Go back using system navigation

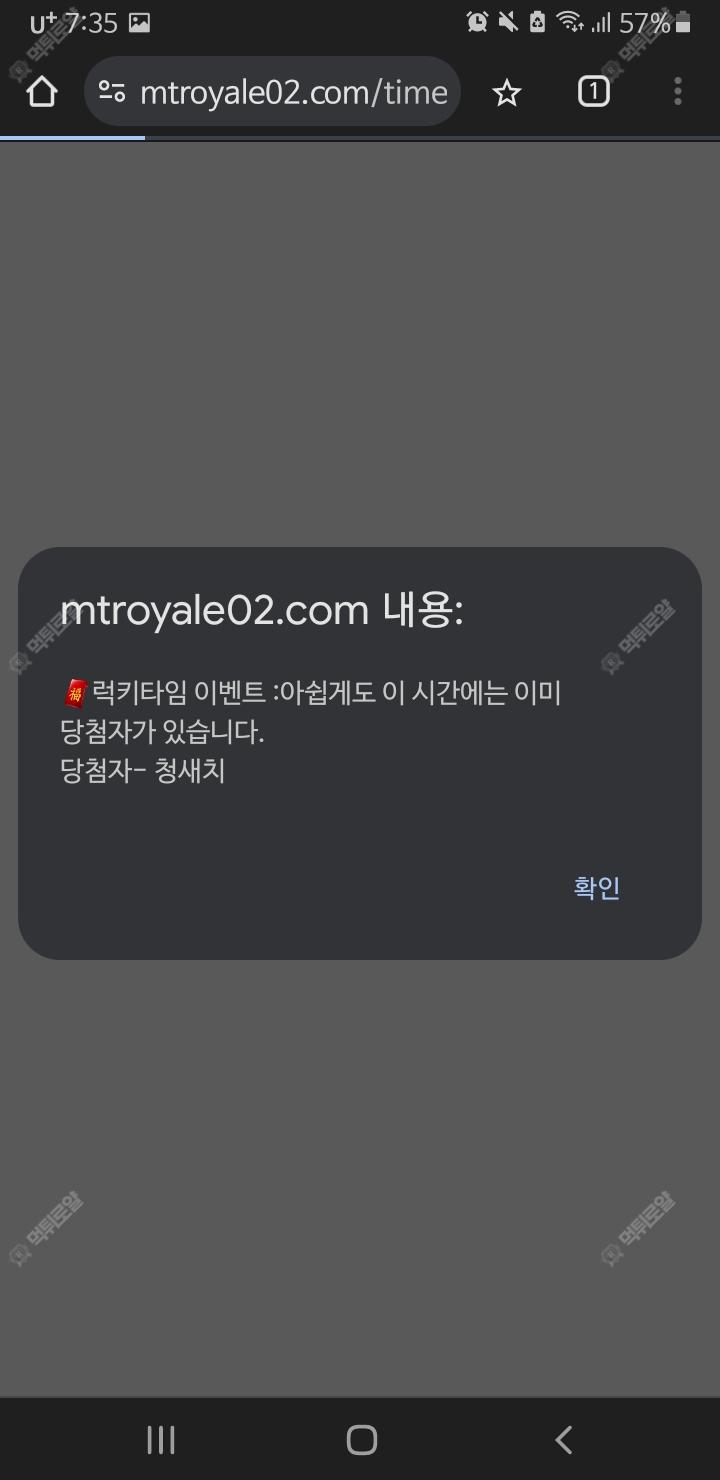pos(563,1440)
